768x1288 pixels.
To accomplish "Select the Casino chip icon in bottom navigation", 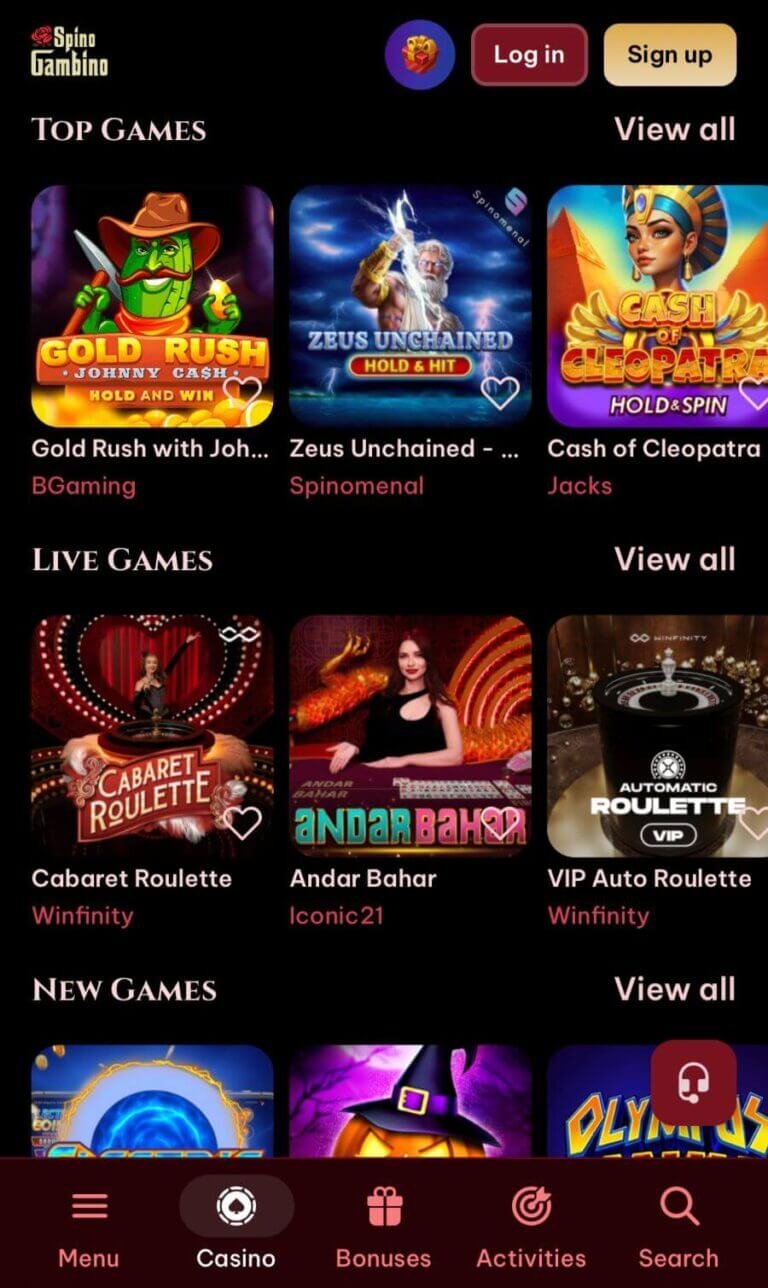I will 237,1207.
